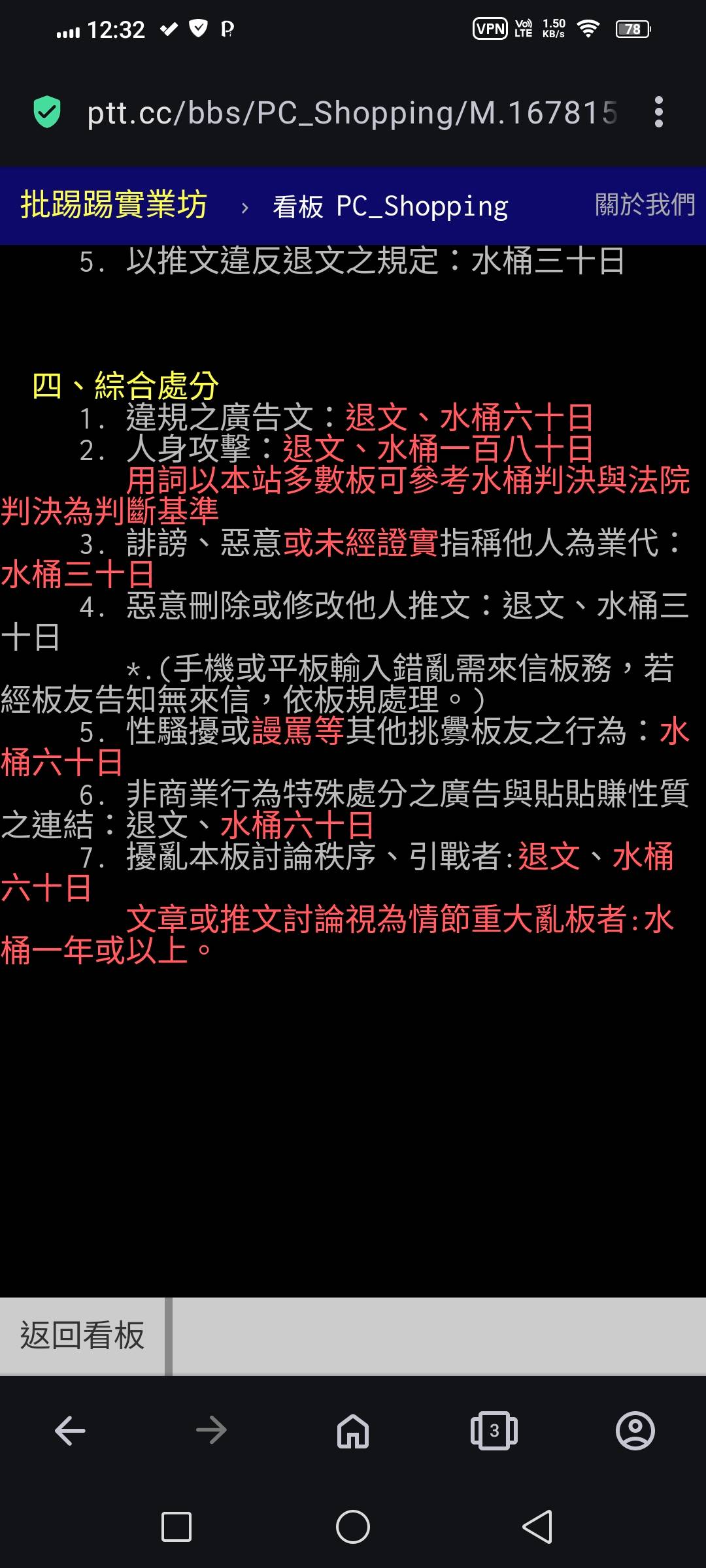Go forward to the next page
This screenshot has width=706, height=1568.
(211, 1431)
